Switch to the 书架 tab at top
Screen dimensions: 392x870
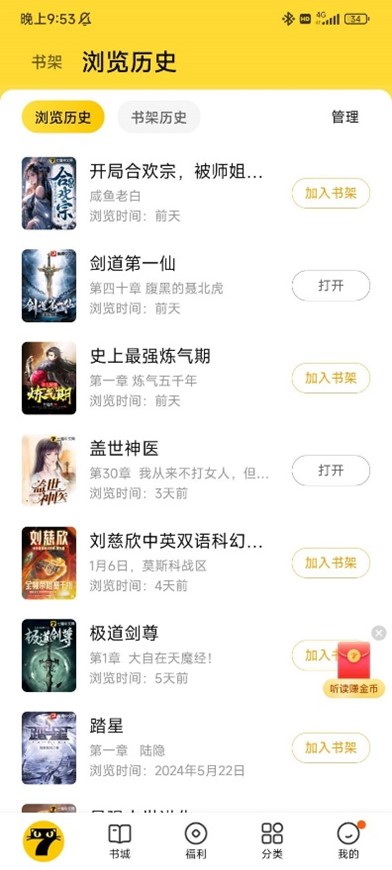pos(47,62)
